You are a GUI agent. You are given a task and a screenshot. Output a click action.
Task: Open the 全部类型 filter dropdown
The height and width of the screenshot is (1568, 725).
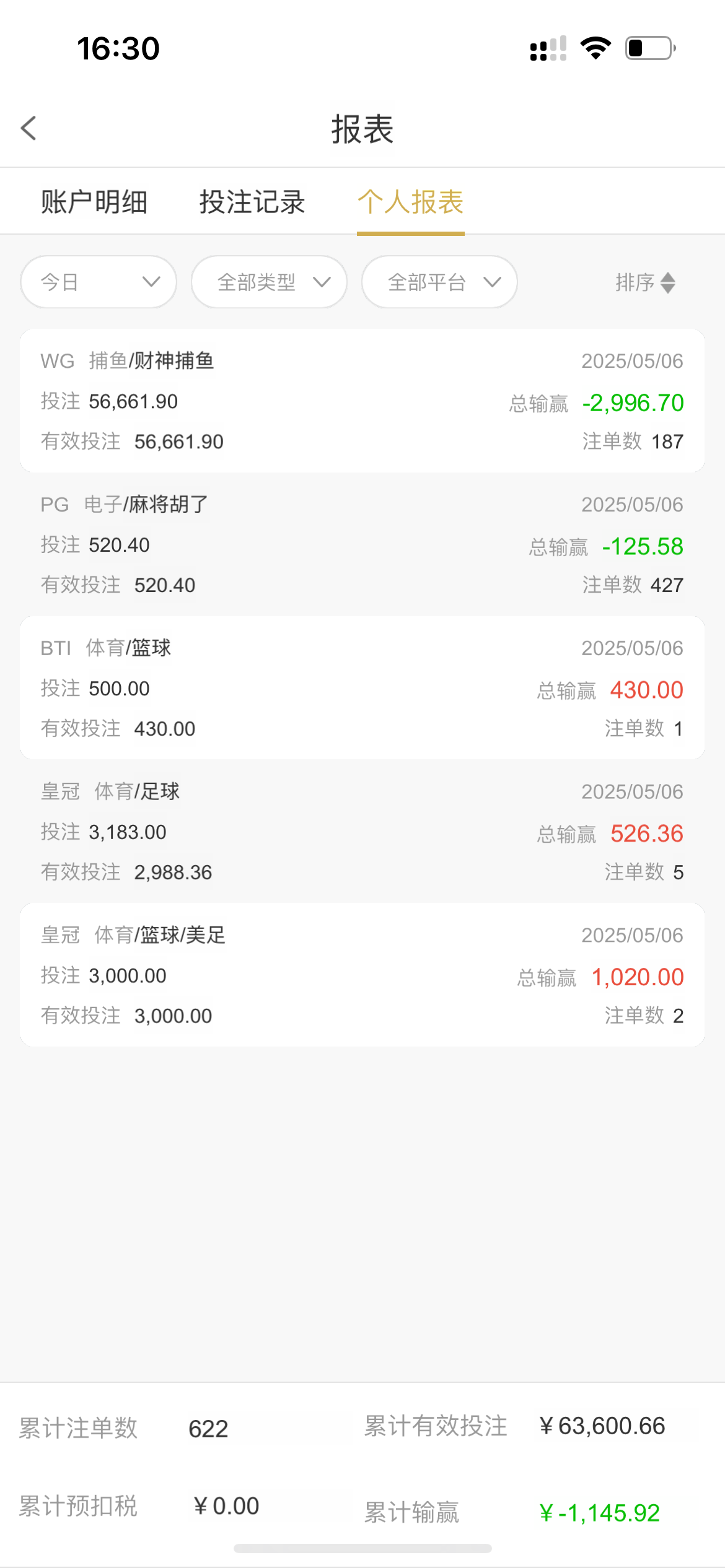coord(269,282)
